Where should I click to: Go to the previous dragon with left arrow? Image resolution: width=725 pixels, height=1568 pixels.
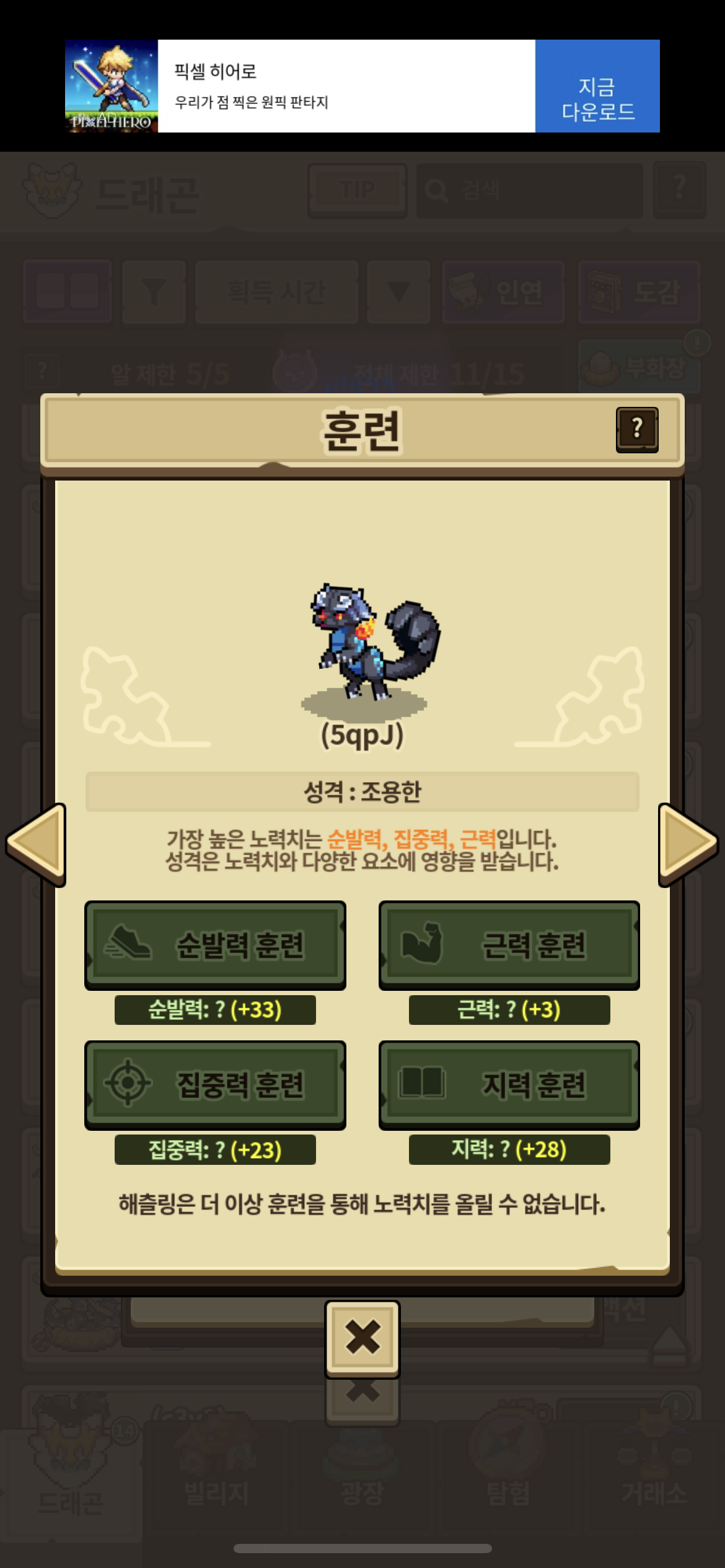(x=37, y=843)
